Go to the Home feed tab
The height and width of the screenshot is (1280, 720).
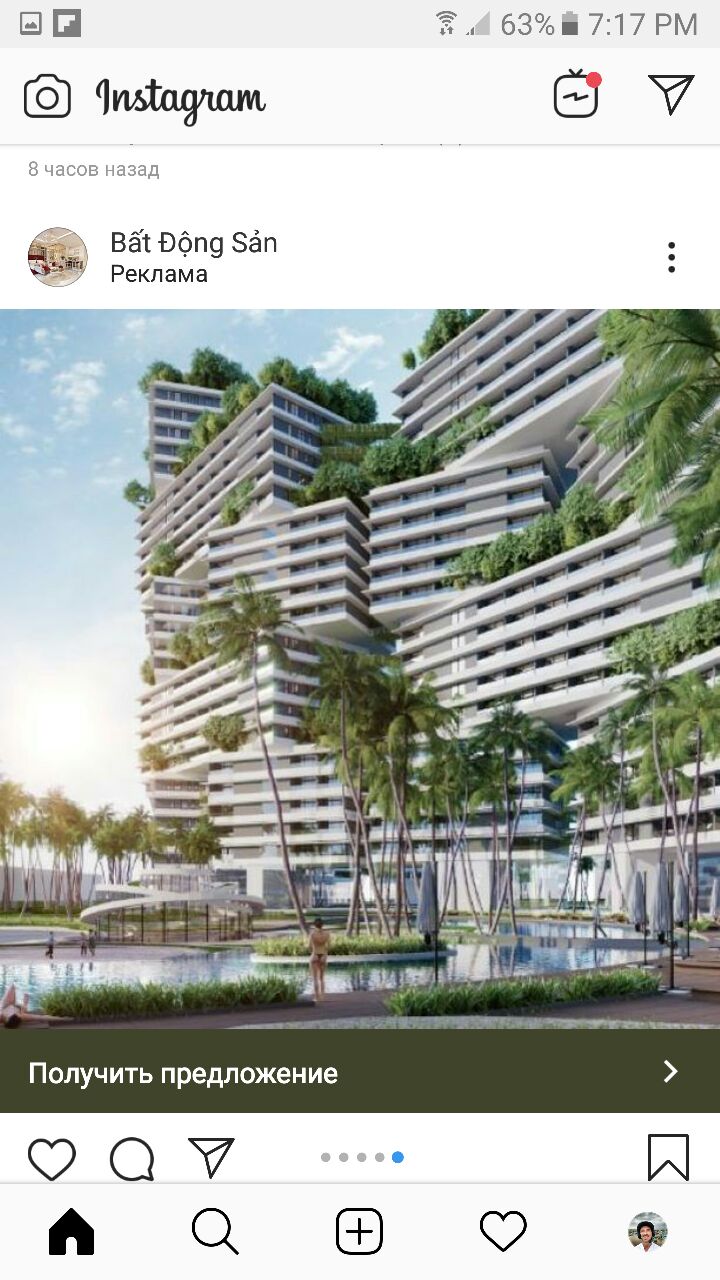(72, 1232)
